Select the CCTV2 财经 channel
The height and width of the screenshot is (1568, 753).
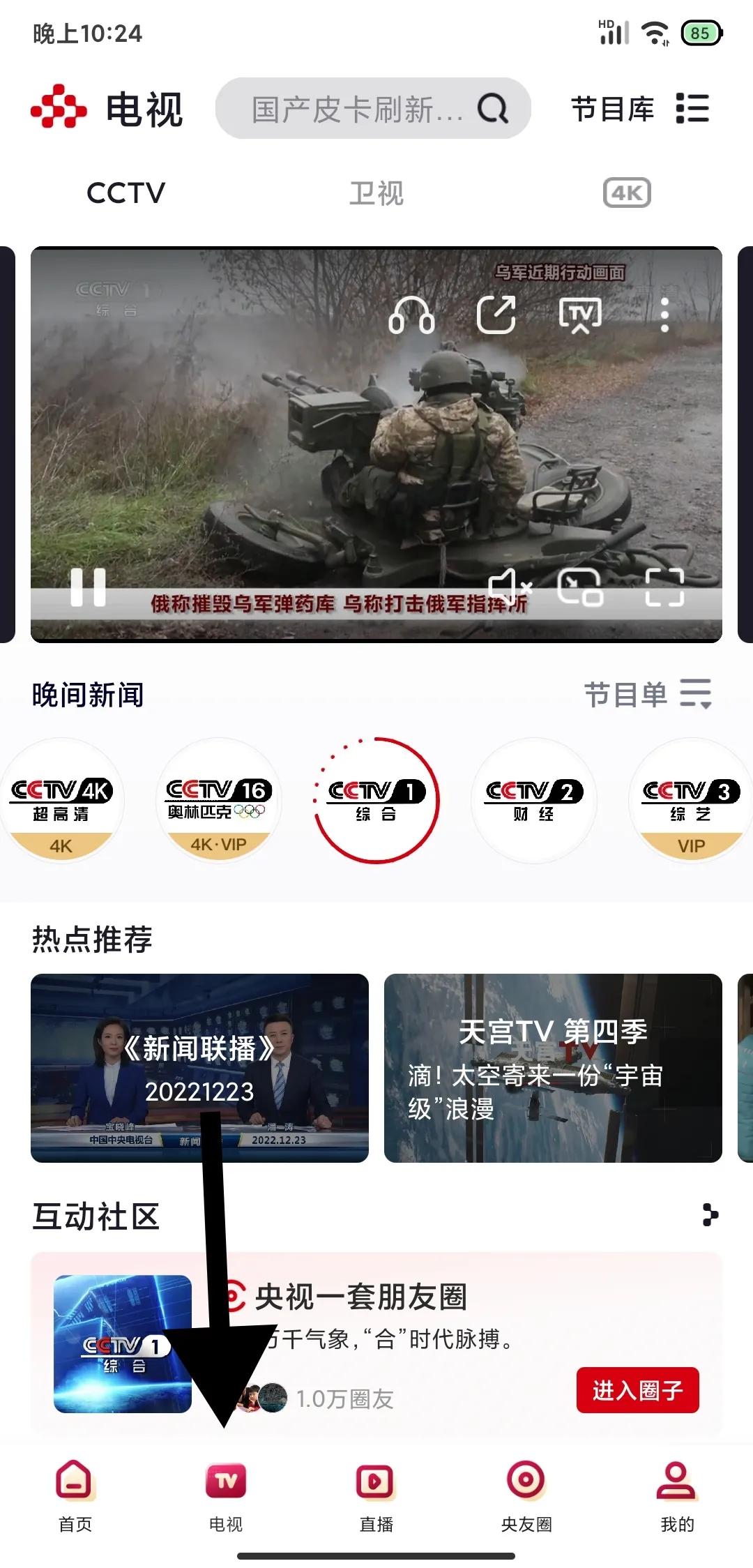(533, 801)
